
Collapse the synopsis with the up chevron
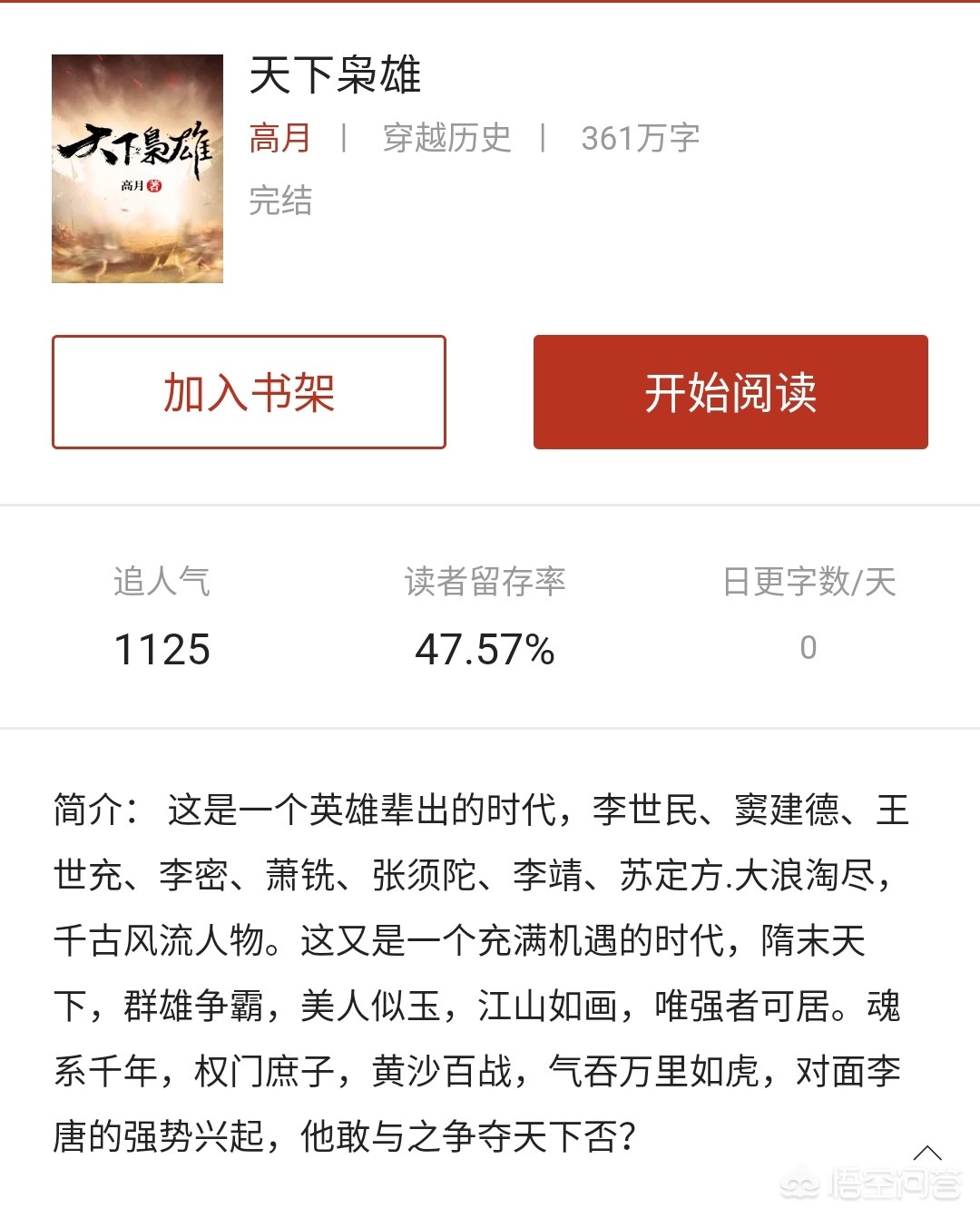[x=926, y=1153]
